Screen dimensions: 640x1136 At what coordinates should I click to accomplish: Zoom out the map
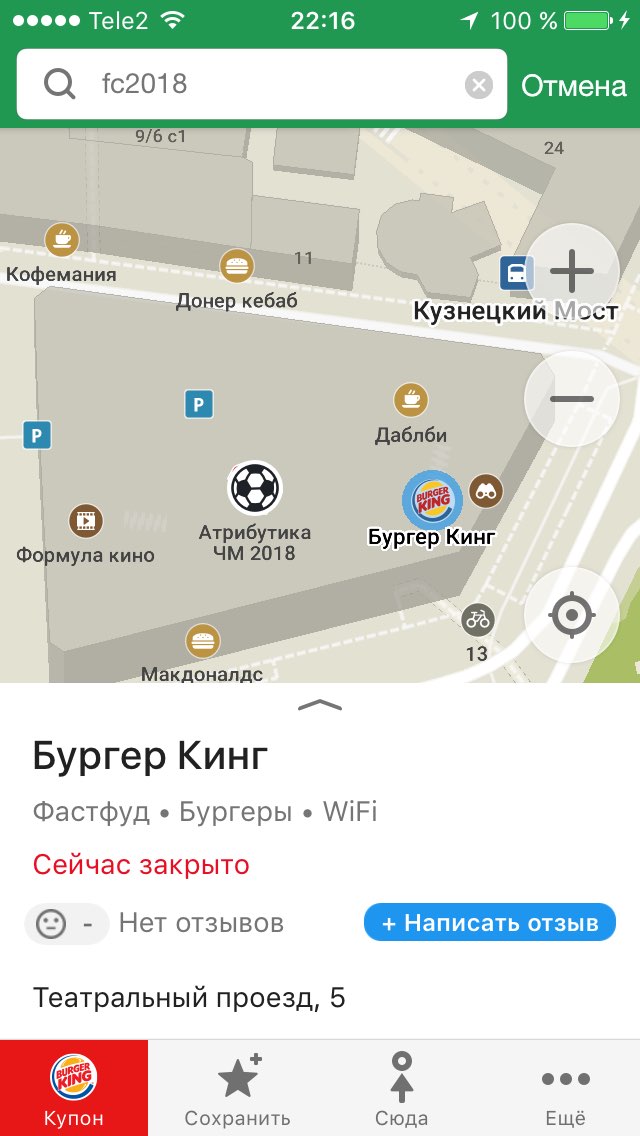click(x=572, y=399)
